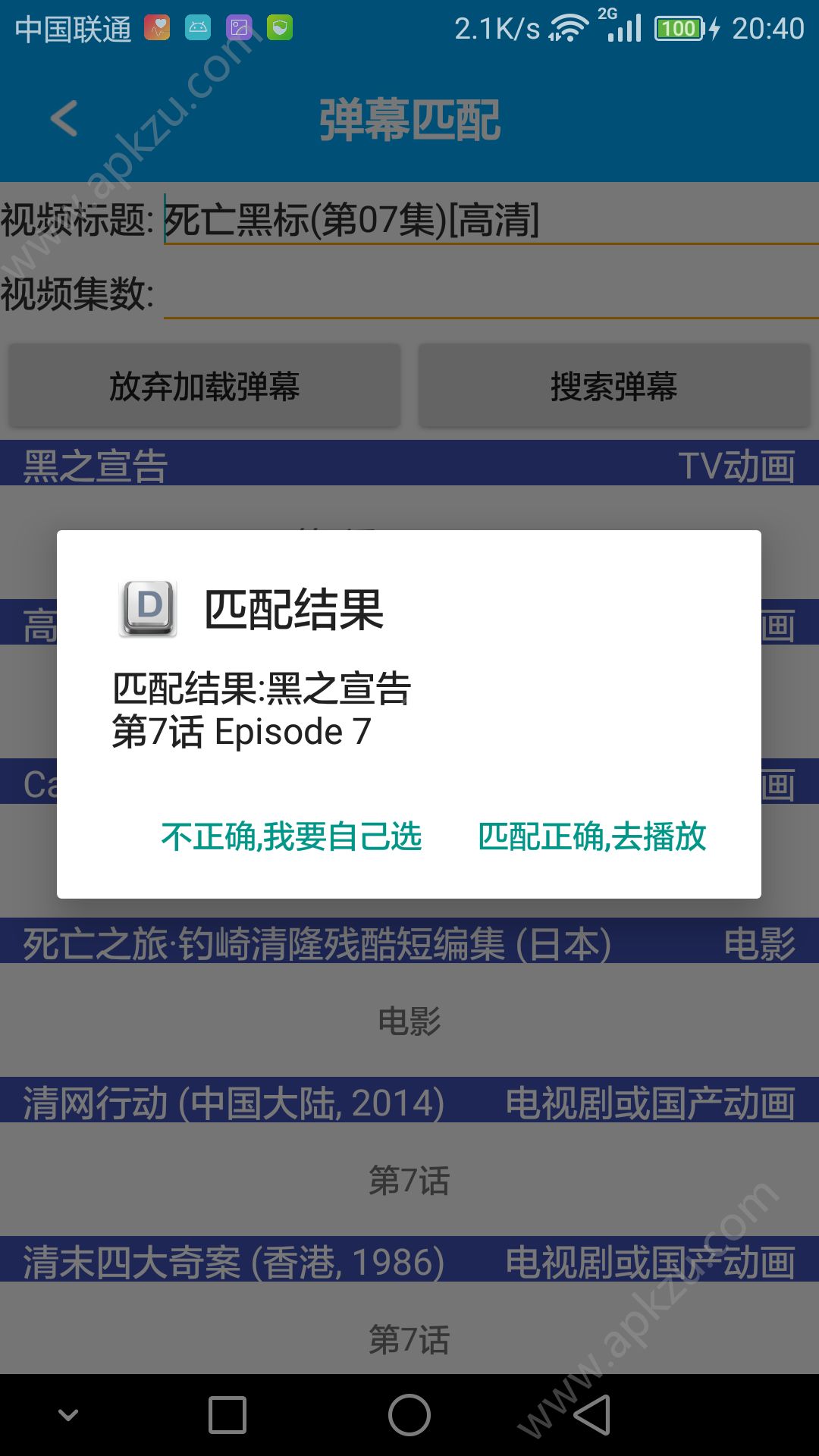Tap the battery indicator showing 100
The width and height of the screenshot is (819, 1456).
pos(680,29)
